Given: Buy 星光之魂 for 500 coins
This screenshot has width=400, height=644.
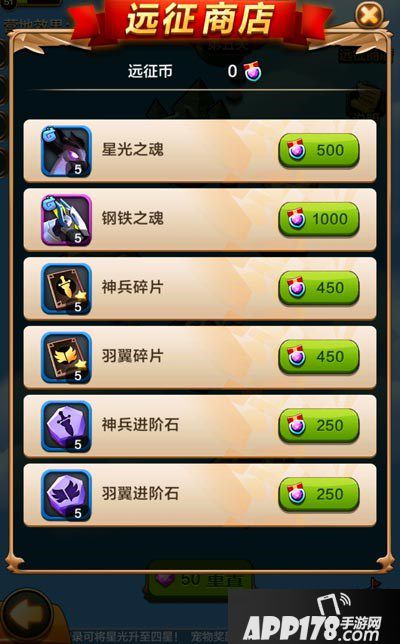Looking at the screenshot, I should click(x=319, y=150).
